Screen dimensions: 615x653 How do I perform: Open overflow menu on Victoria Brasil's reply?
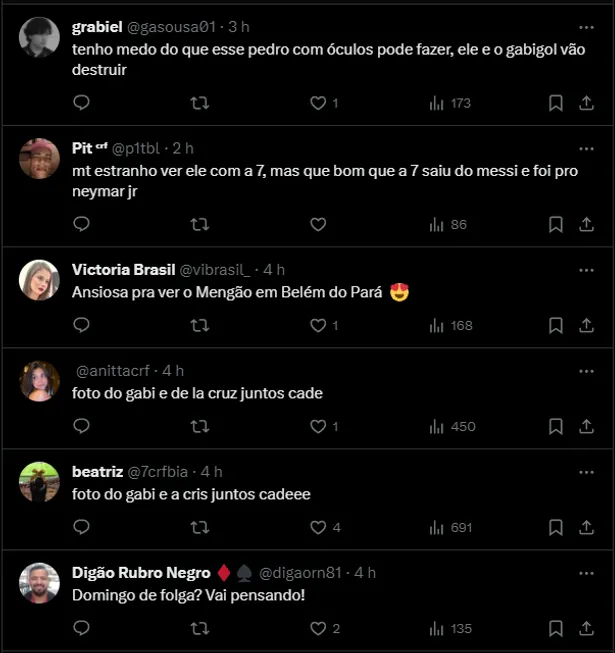tap(586, 269)
